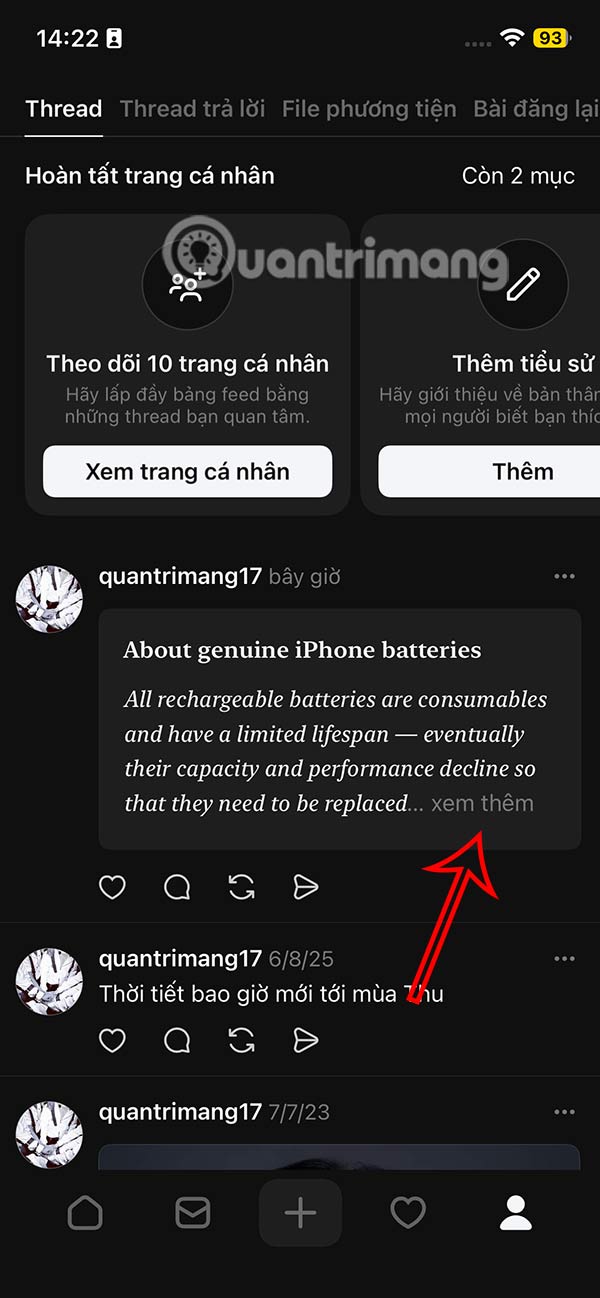Screen dimensions: 600x1298
Task: Repost the Thời tiết post
Action: point(241,1041)
